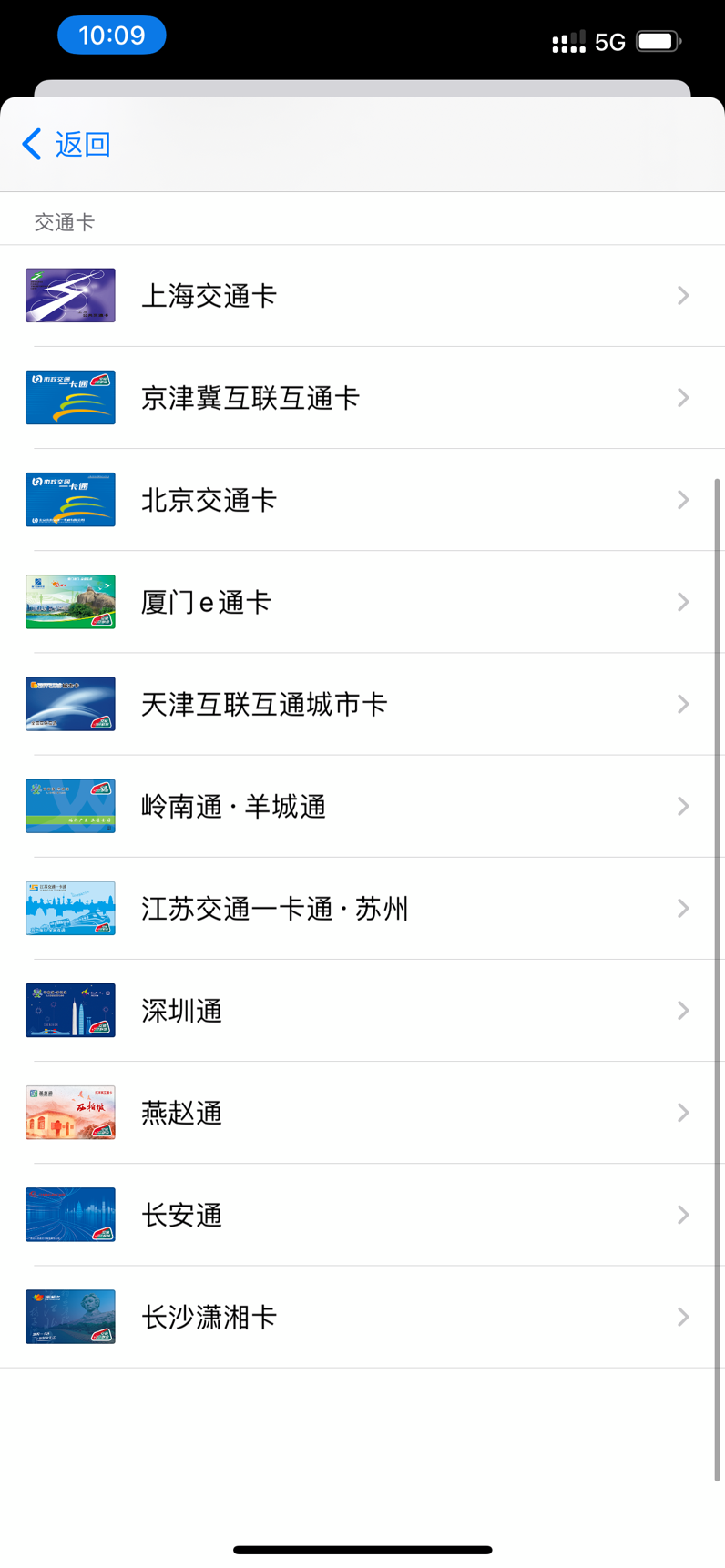
Task: Tap the 燕赵通 card thumbnail
Action: 70,1112
